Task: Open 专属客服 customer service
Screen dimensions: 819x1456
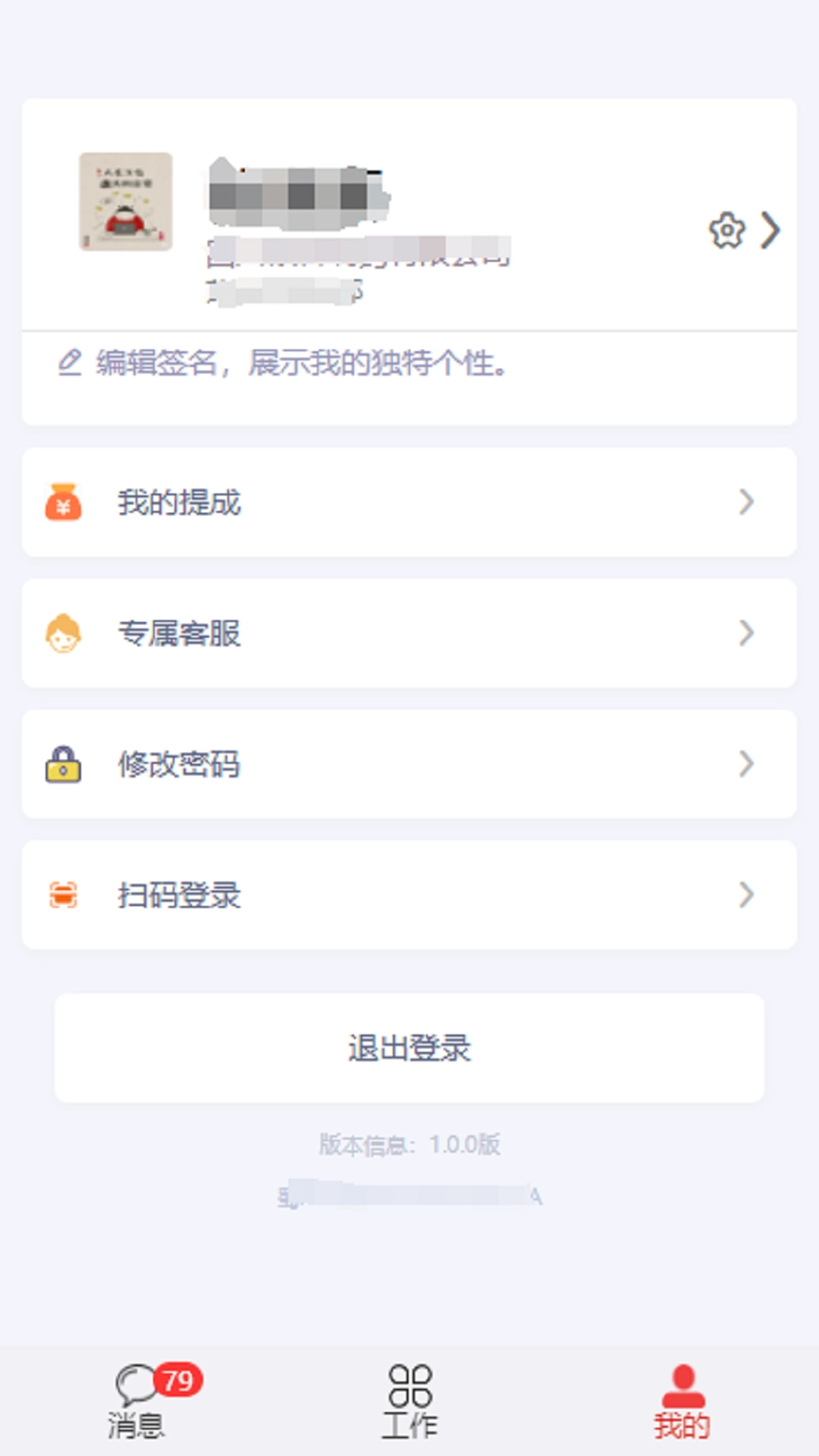Action: tap(409, 633)
